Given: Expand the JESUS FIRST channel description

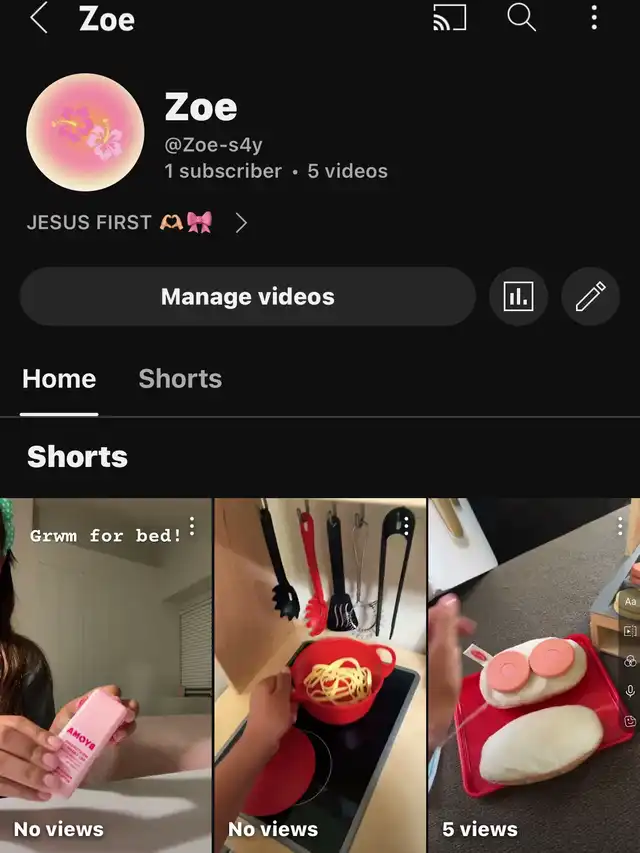Looking at the screenshot, I should coord(240,222).
